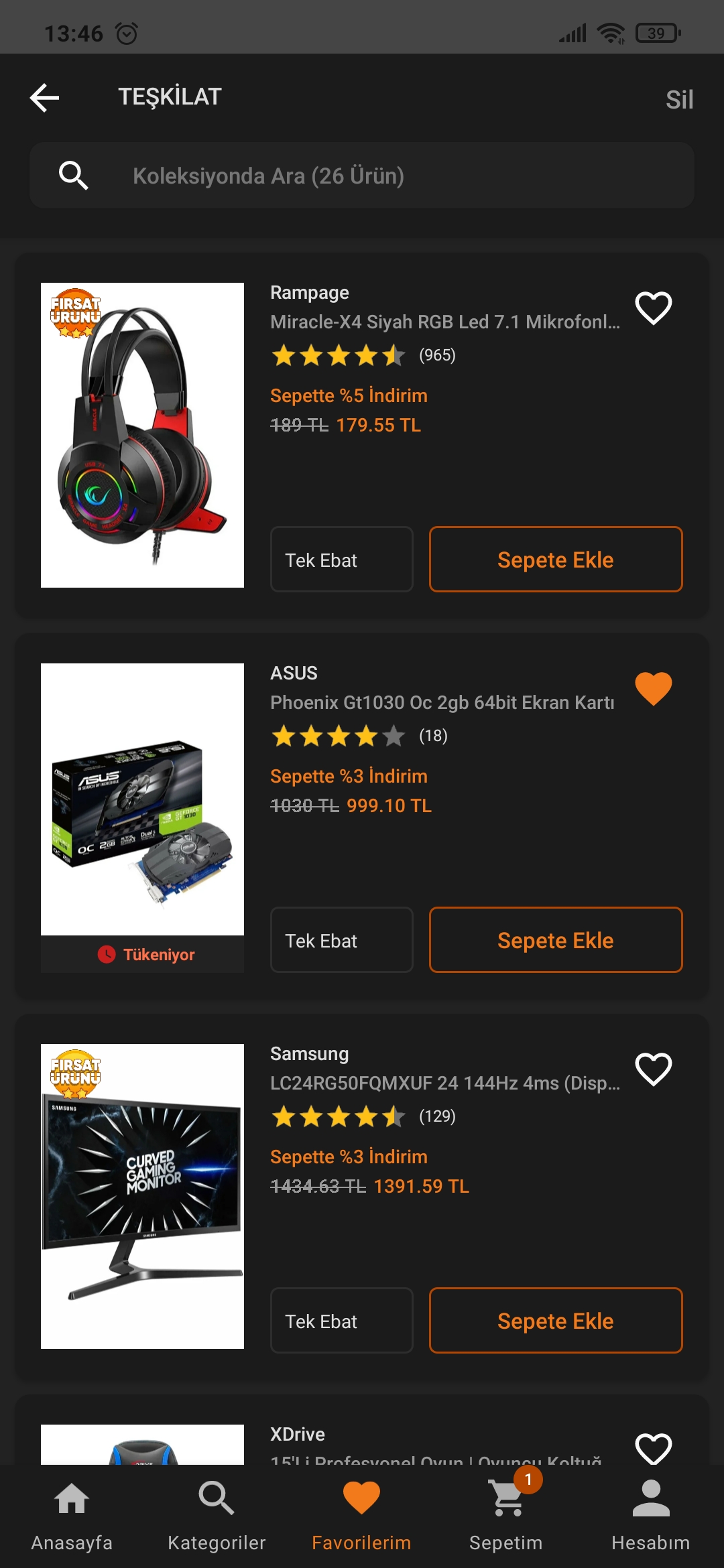Open Tek Ebat selector for Samsung monitor
The image size is (724, 1568).
pos(341,1321)
